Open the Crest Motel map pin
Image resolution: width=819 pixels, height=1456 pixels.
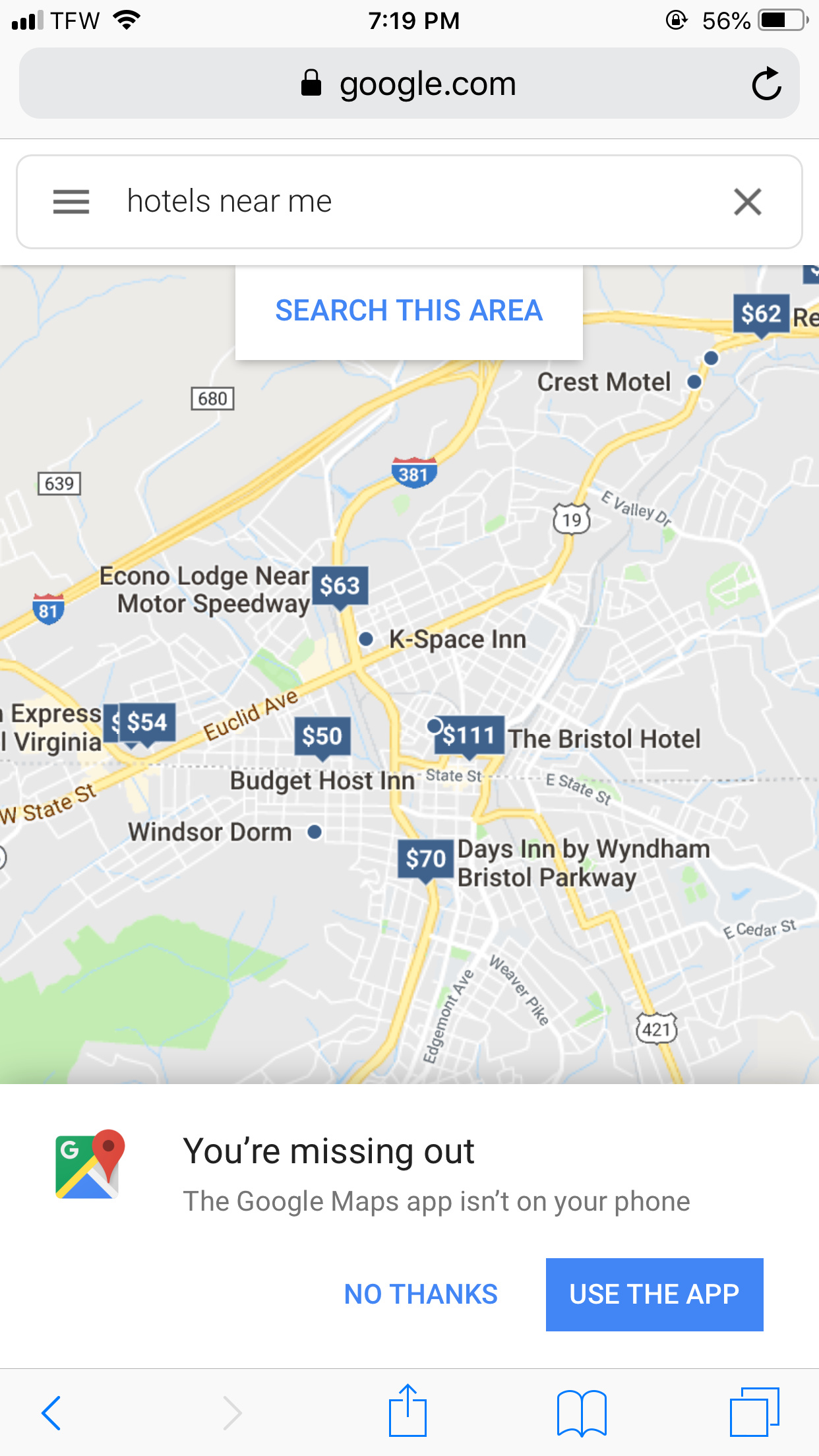[694, 382]
